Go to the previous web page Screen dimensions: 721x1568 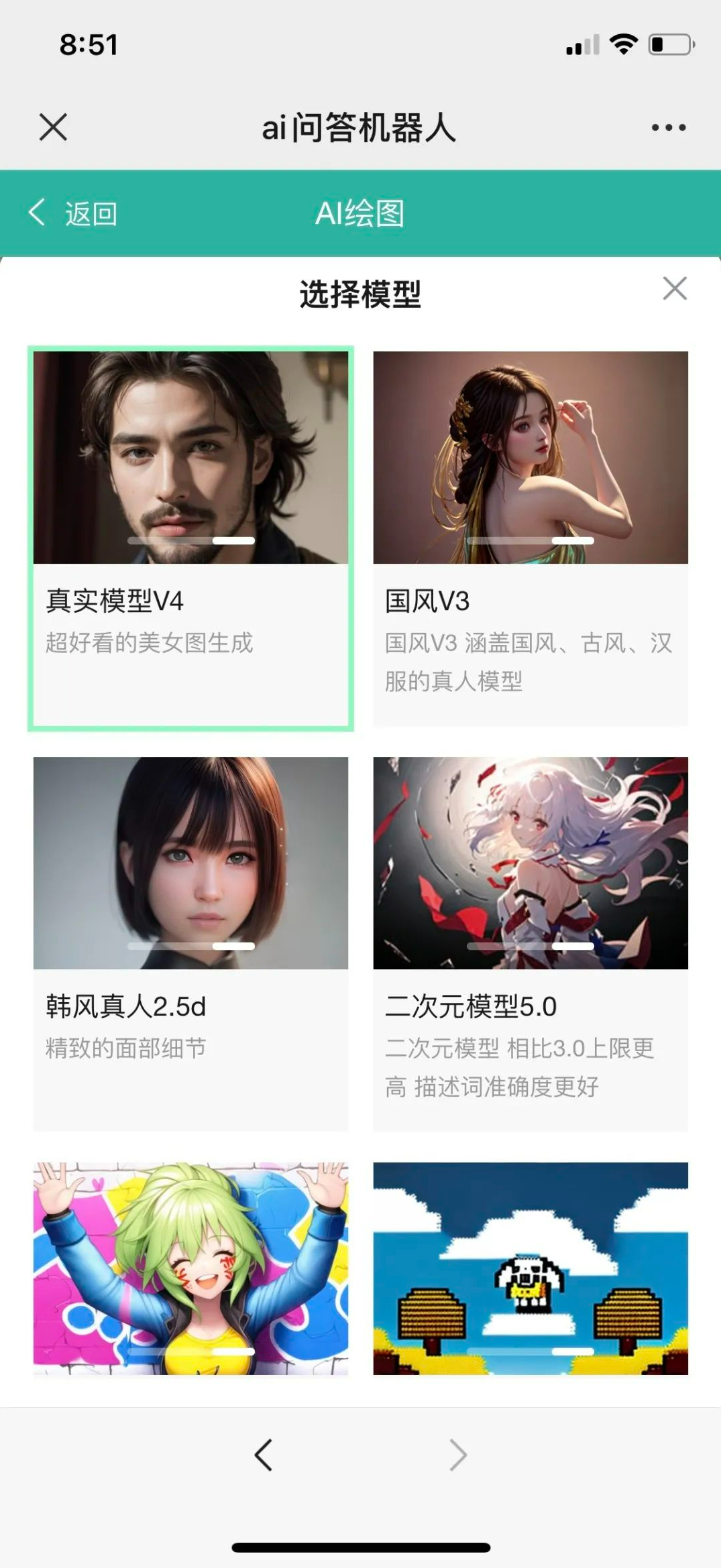[264, 1455]
